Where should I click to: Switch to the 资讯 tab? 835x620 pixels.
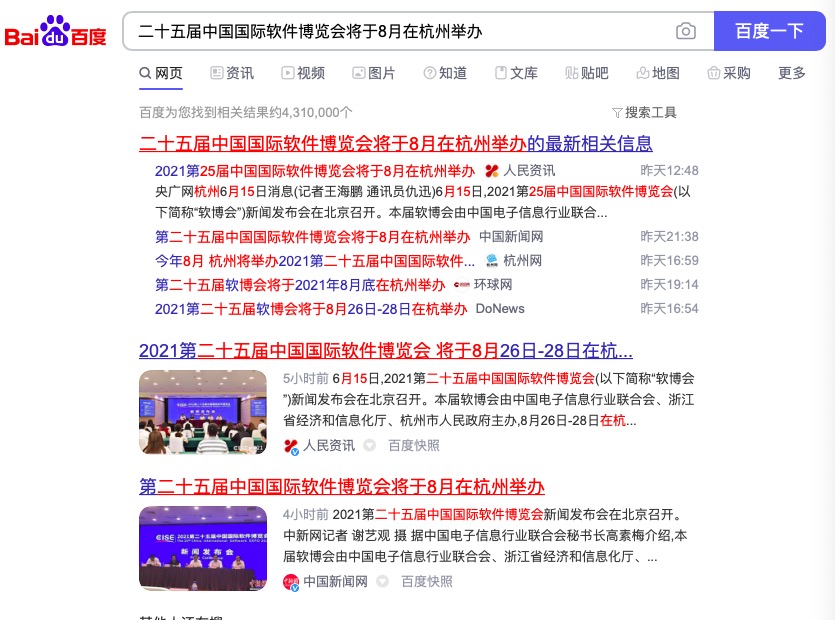(x=232, y=73)
